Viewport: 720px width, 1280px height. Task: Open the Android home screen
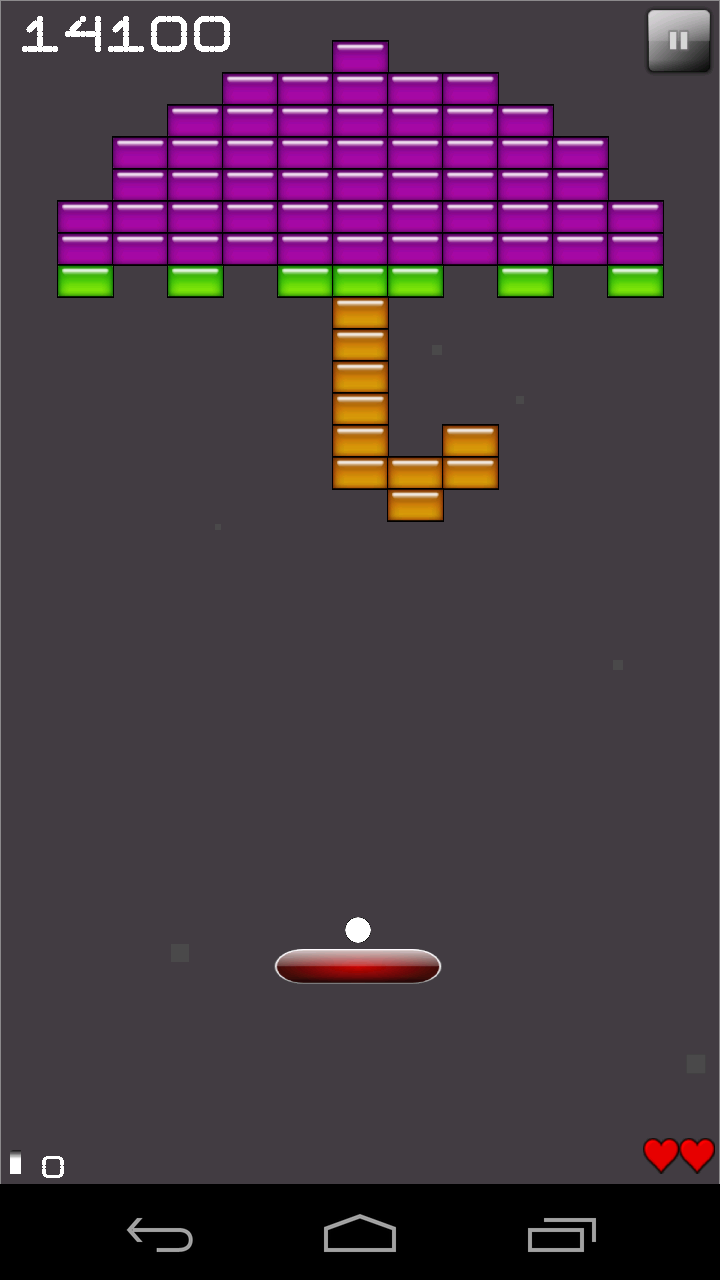360,1234
